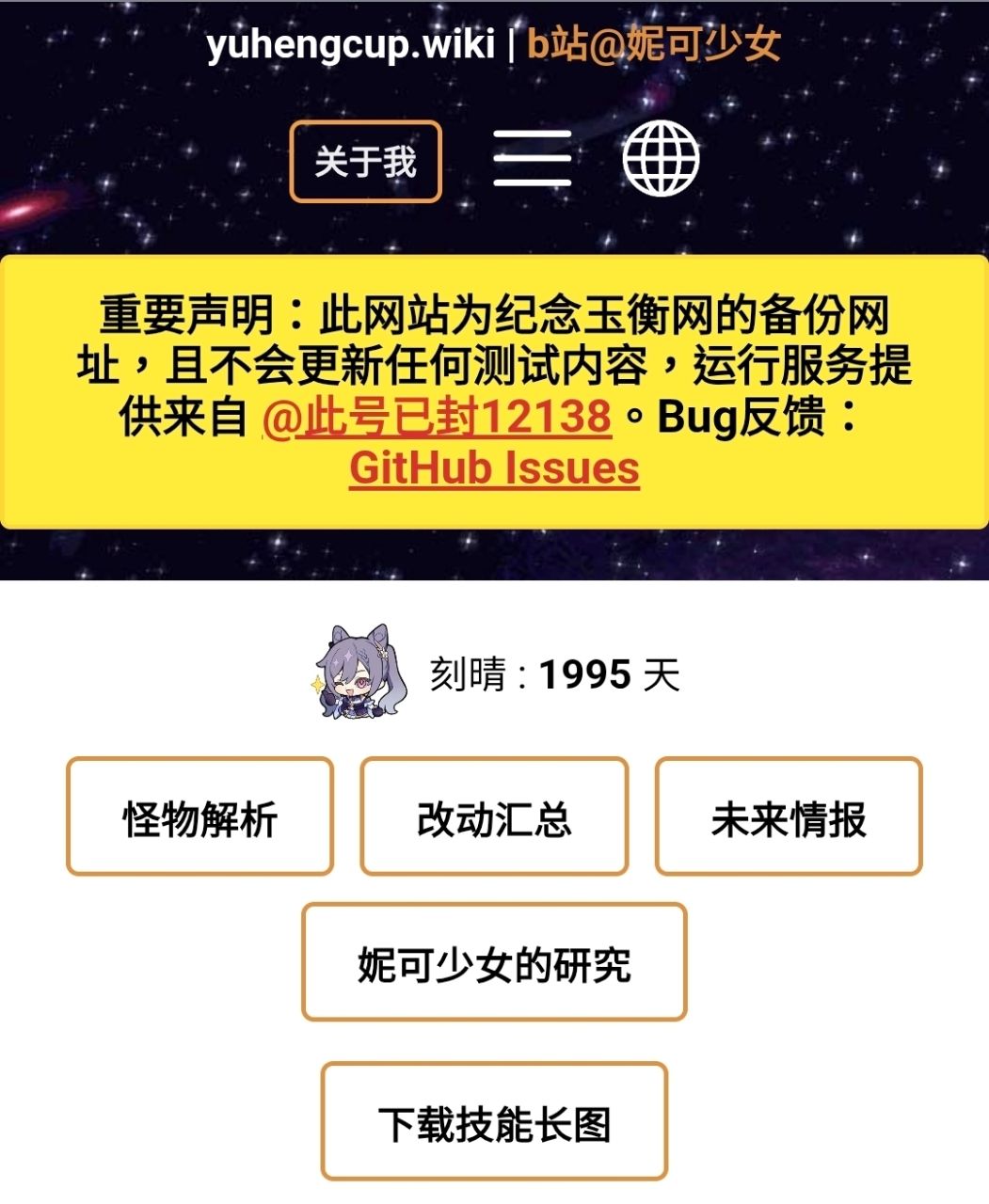Open the @此号已封12138 profile link
Viewport: 989px width, 1204px height.
coord(437,417)
